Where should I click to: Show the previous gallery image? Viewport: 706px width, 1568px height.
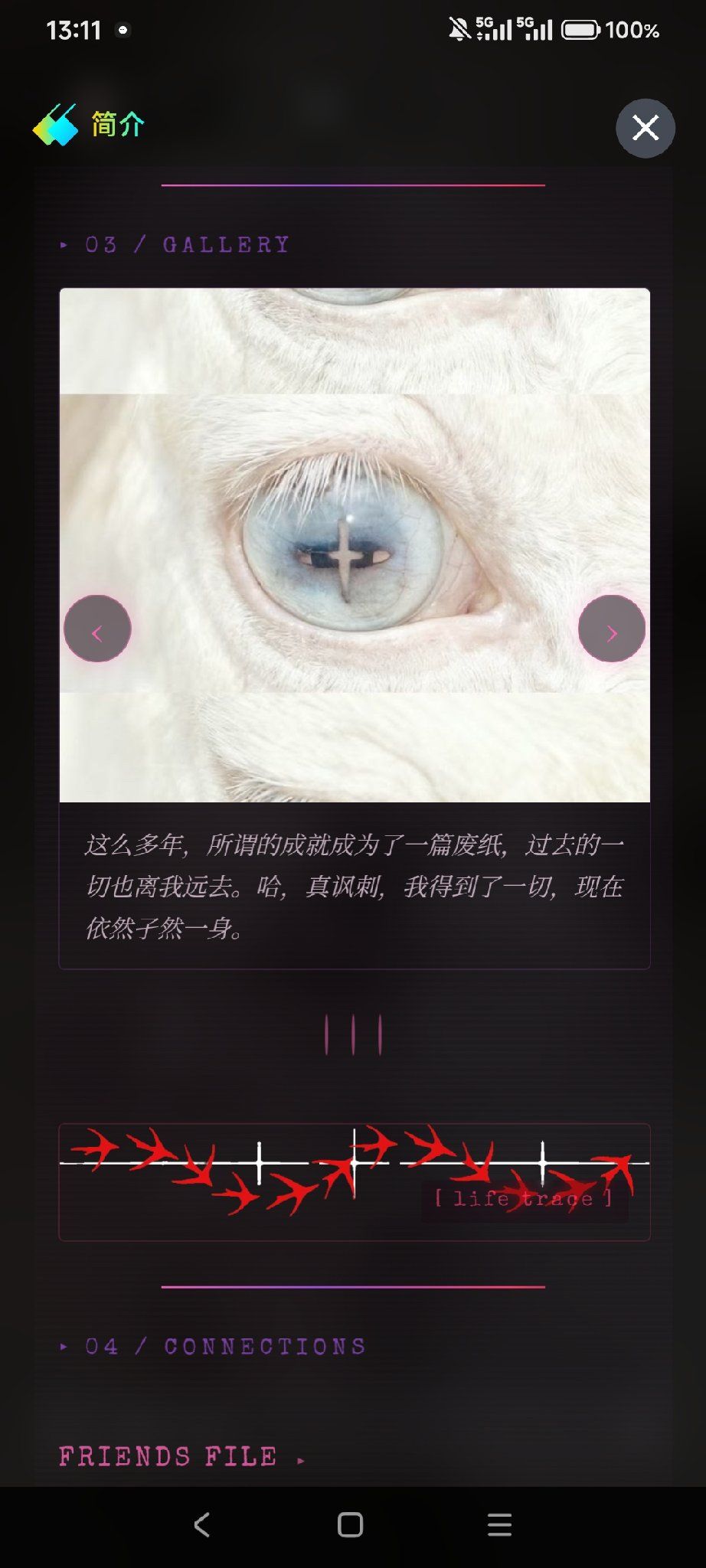97,629
